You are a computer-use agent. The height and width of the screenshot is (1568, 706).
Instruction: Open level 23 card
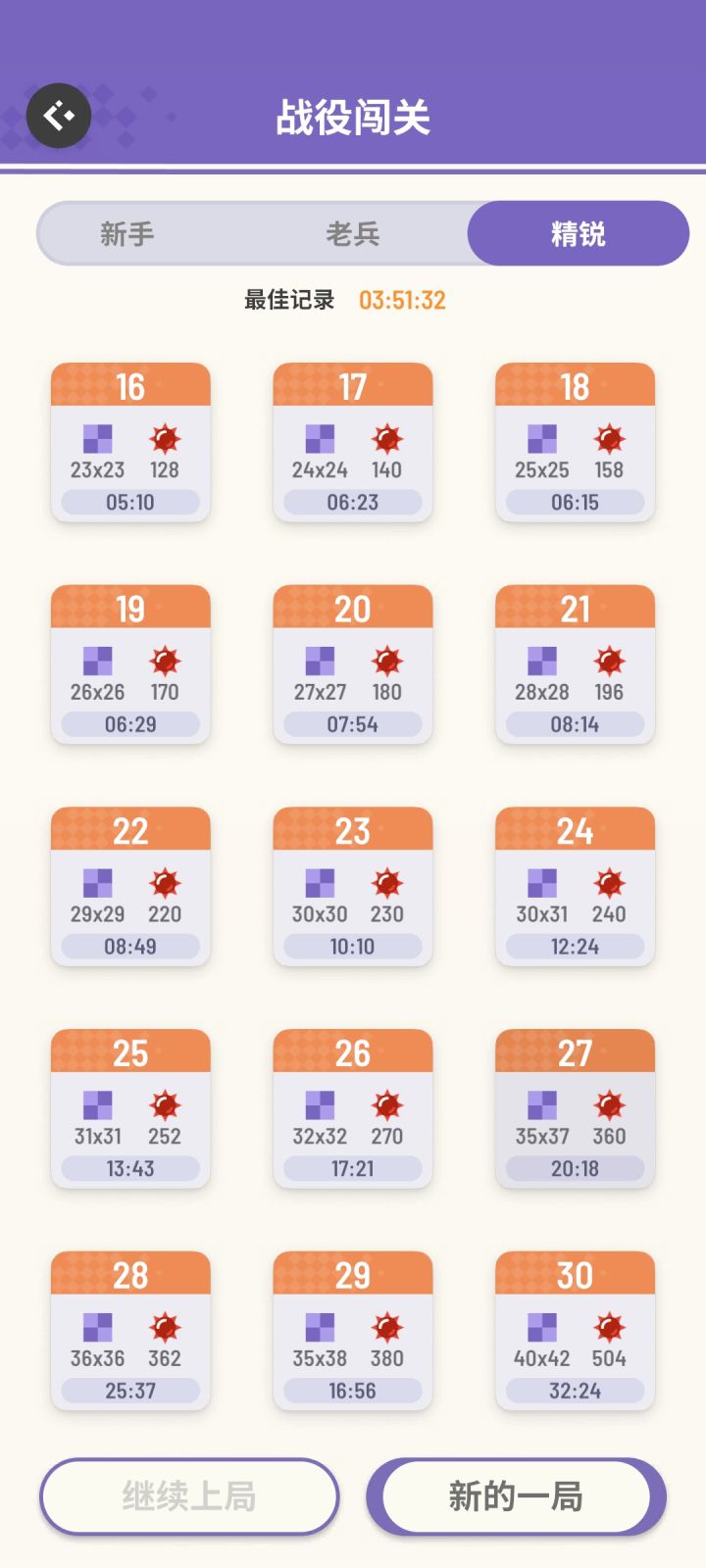pyautogui.click(x=352, y=887)
